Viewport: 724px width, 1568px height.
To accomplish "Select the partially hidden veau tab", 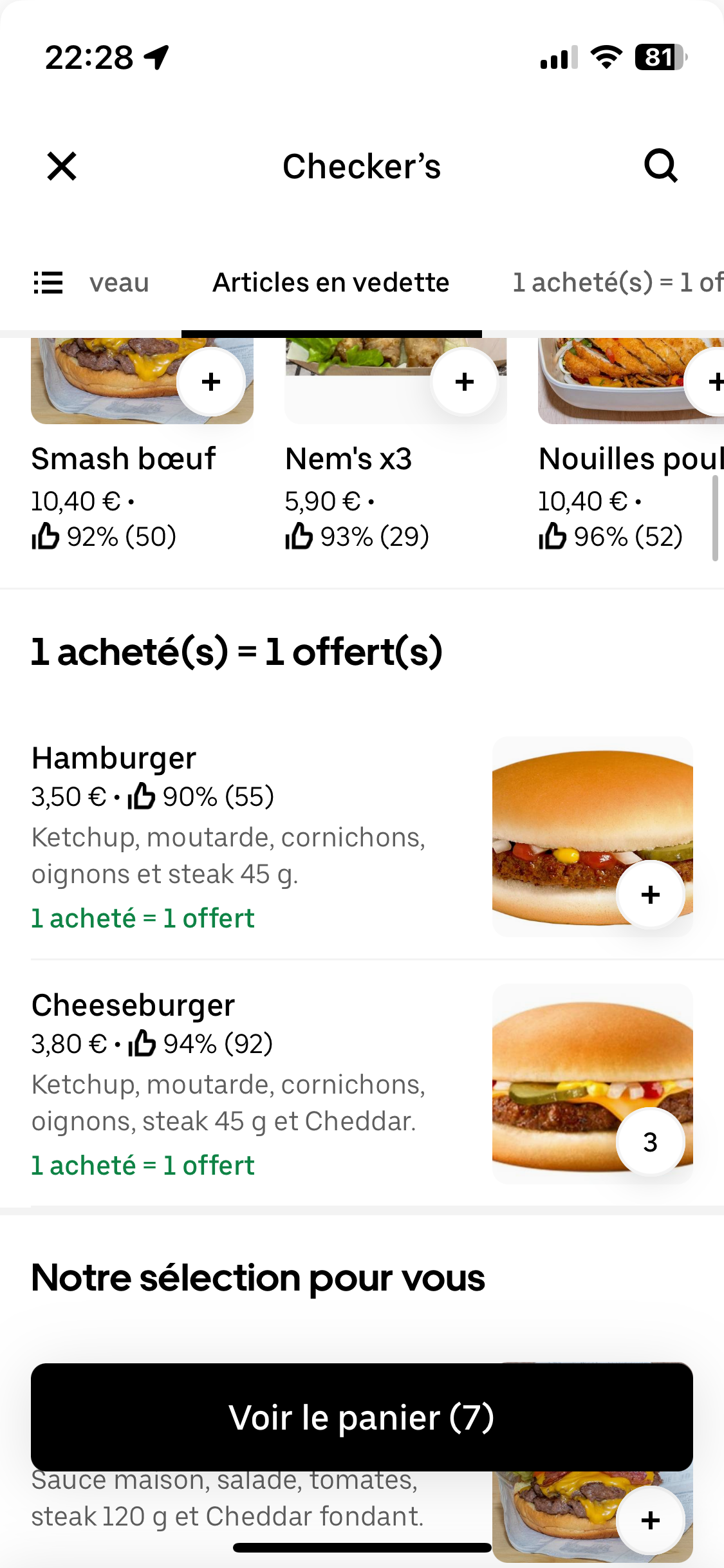I will coord(119,283).
